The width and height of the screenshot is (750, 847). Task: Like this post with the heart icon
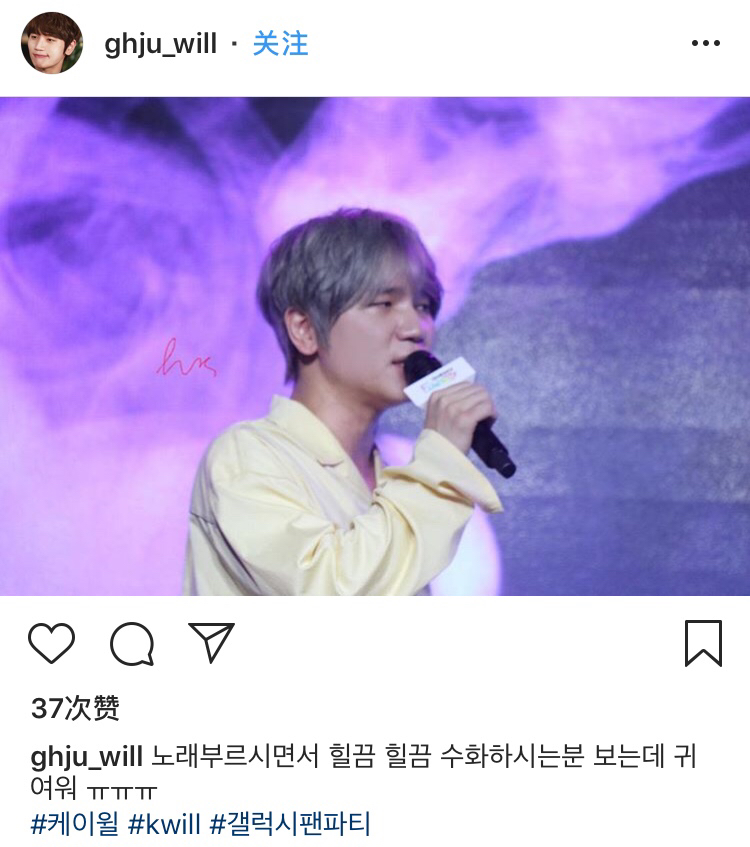coord(52,643)
